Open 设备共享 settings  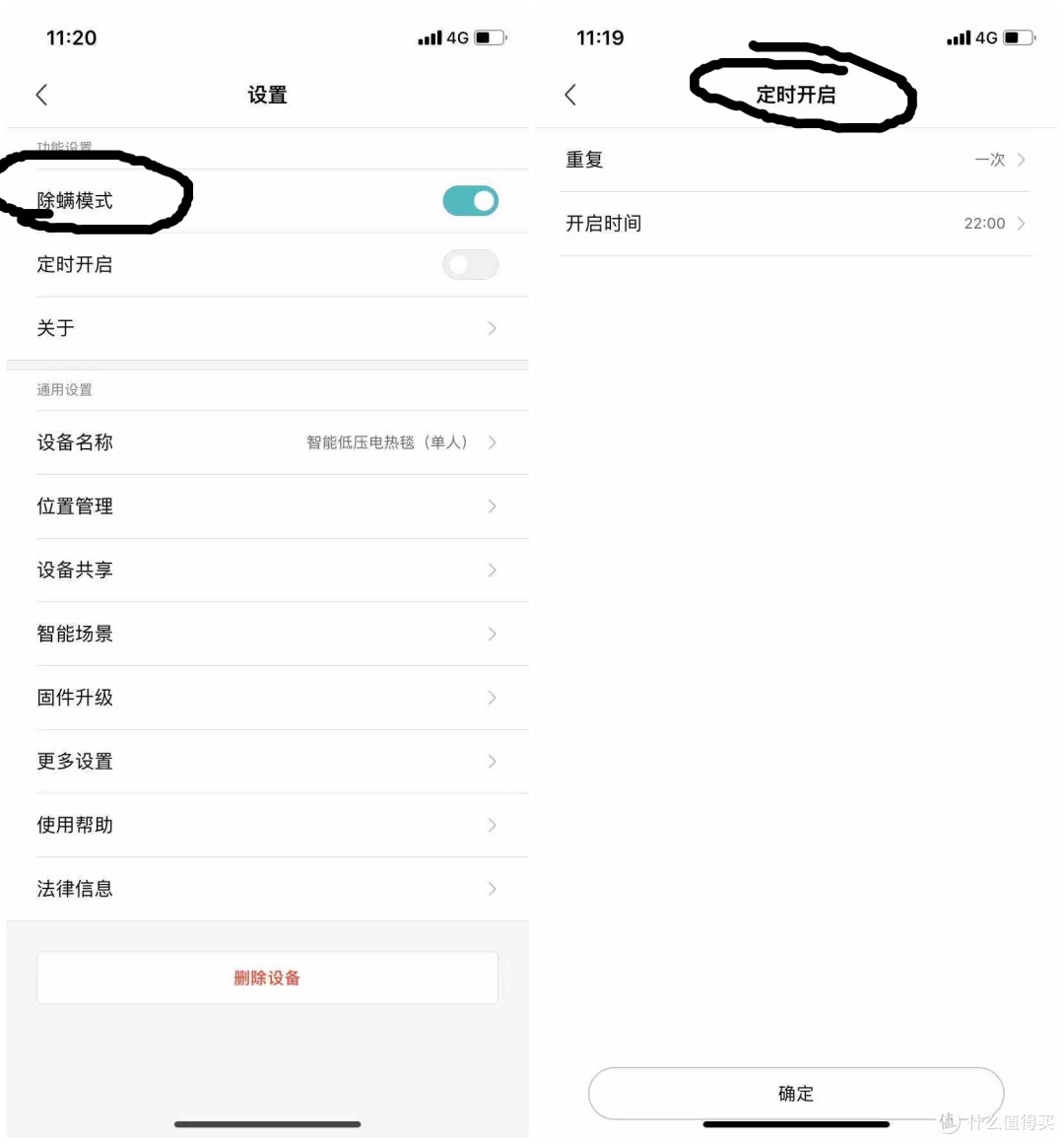(x=266, y=570)
